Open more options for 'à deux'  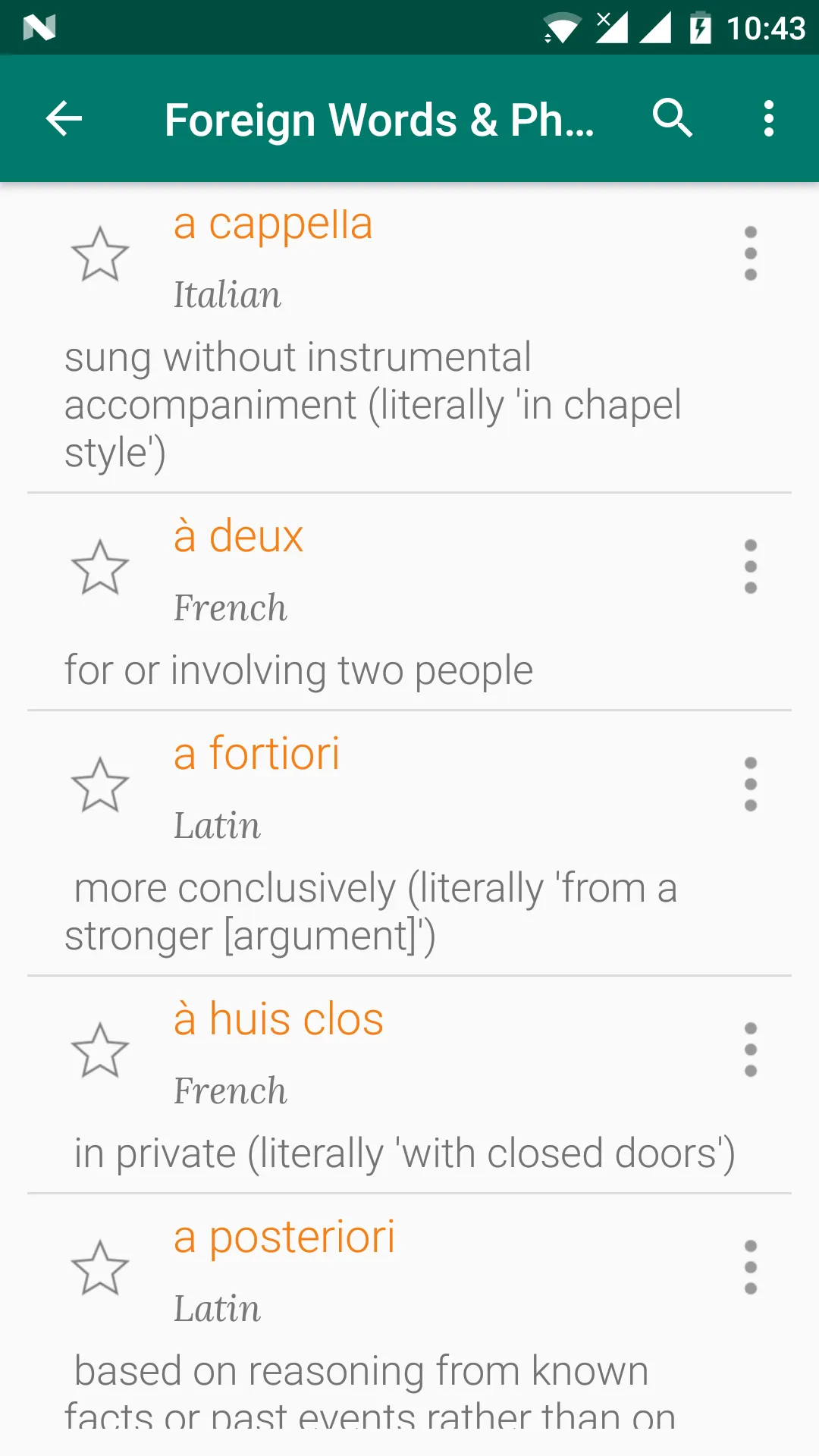coord(751,566)
